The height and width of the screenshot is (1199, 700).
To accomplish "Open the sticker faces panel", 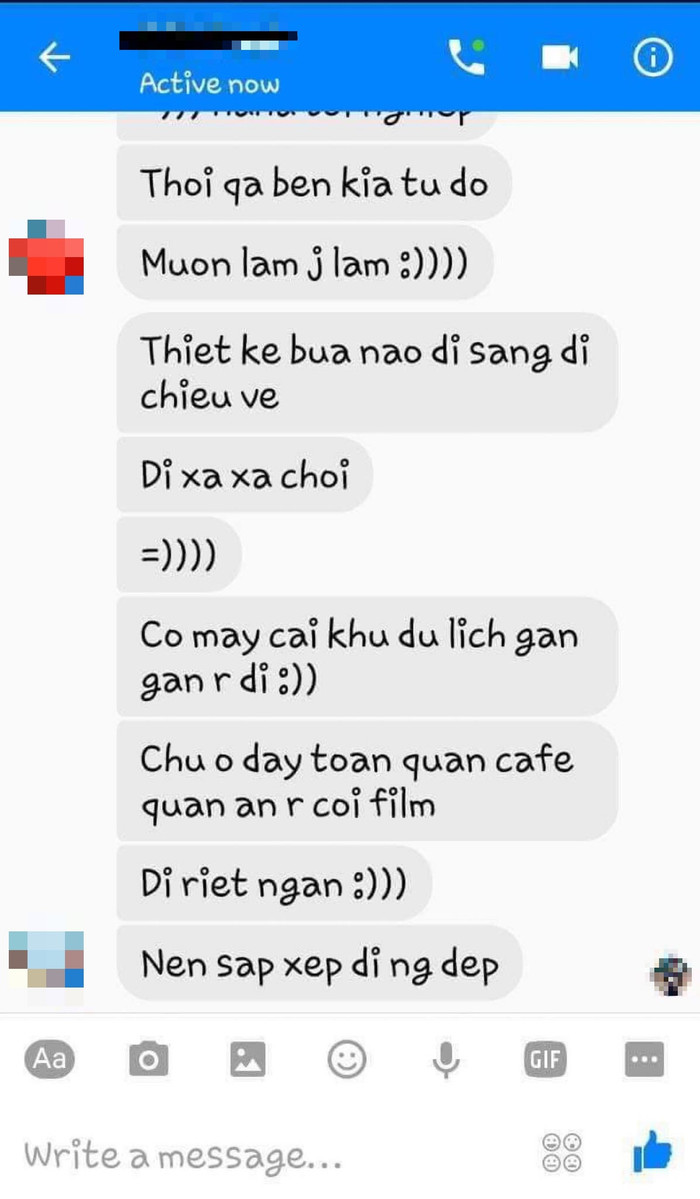I will point(561,1154).
